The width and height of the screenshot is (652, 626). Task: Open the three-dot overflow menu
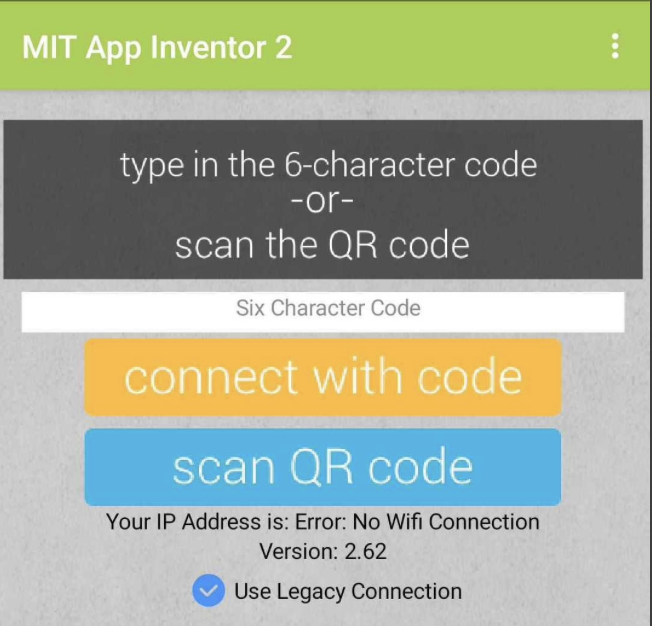pyautogui.click(x=615, y=46)
